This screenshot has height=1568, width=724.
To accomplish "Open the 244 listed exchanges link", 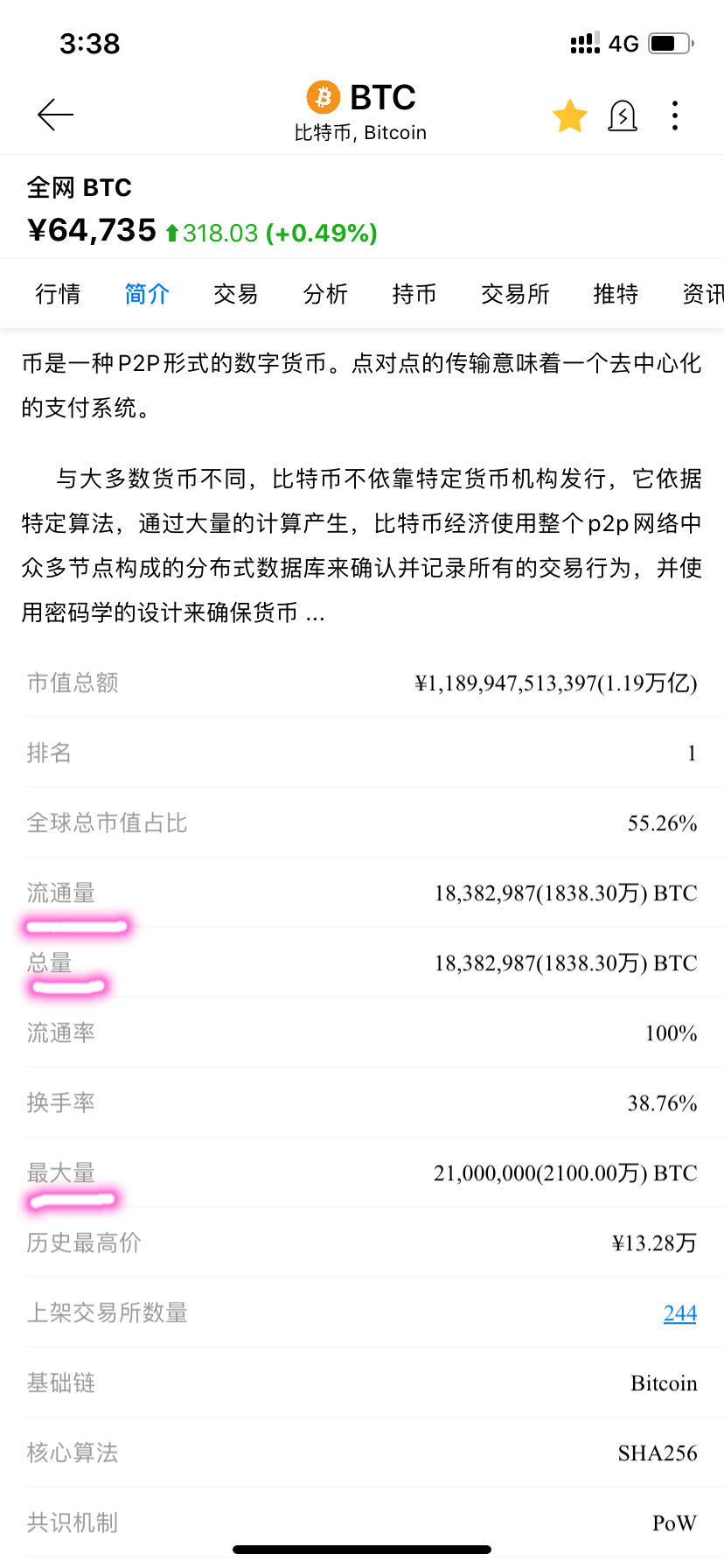I will (x=680, y=1312).
